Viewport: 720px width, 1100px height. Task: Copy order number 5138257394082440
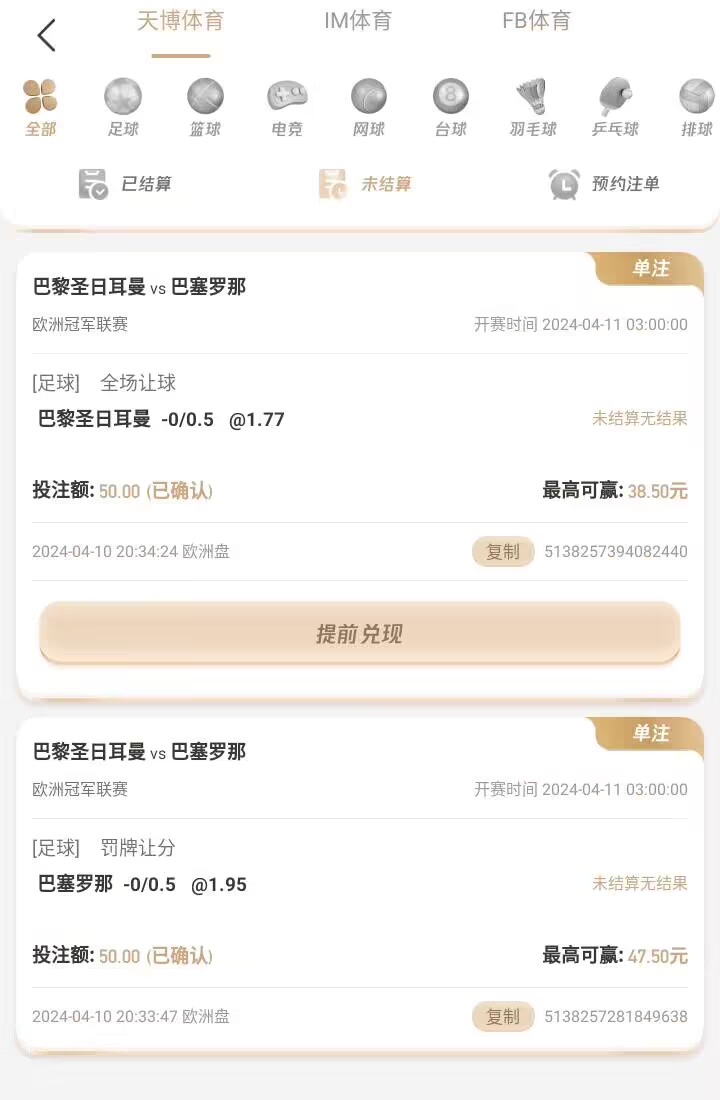503,552
